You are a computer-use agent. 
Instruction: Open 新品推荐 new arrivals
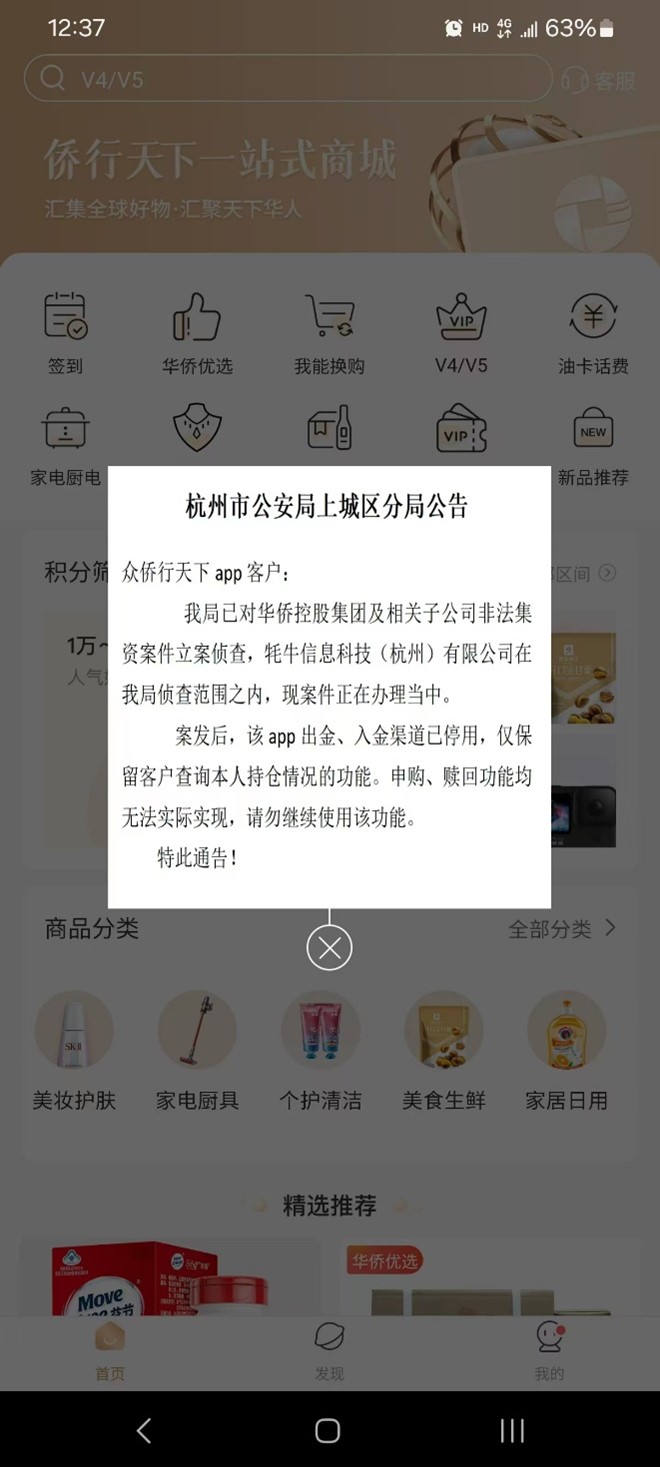pyautogui.click(x=593, y=445)
